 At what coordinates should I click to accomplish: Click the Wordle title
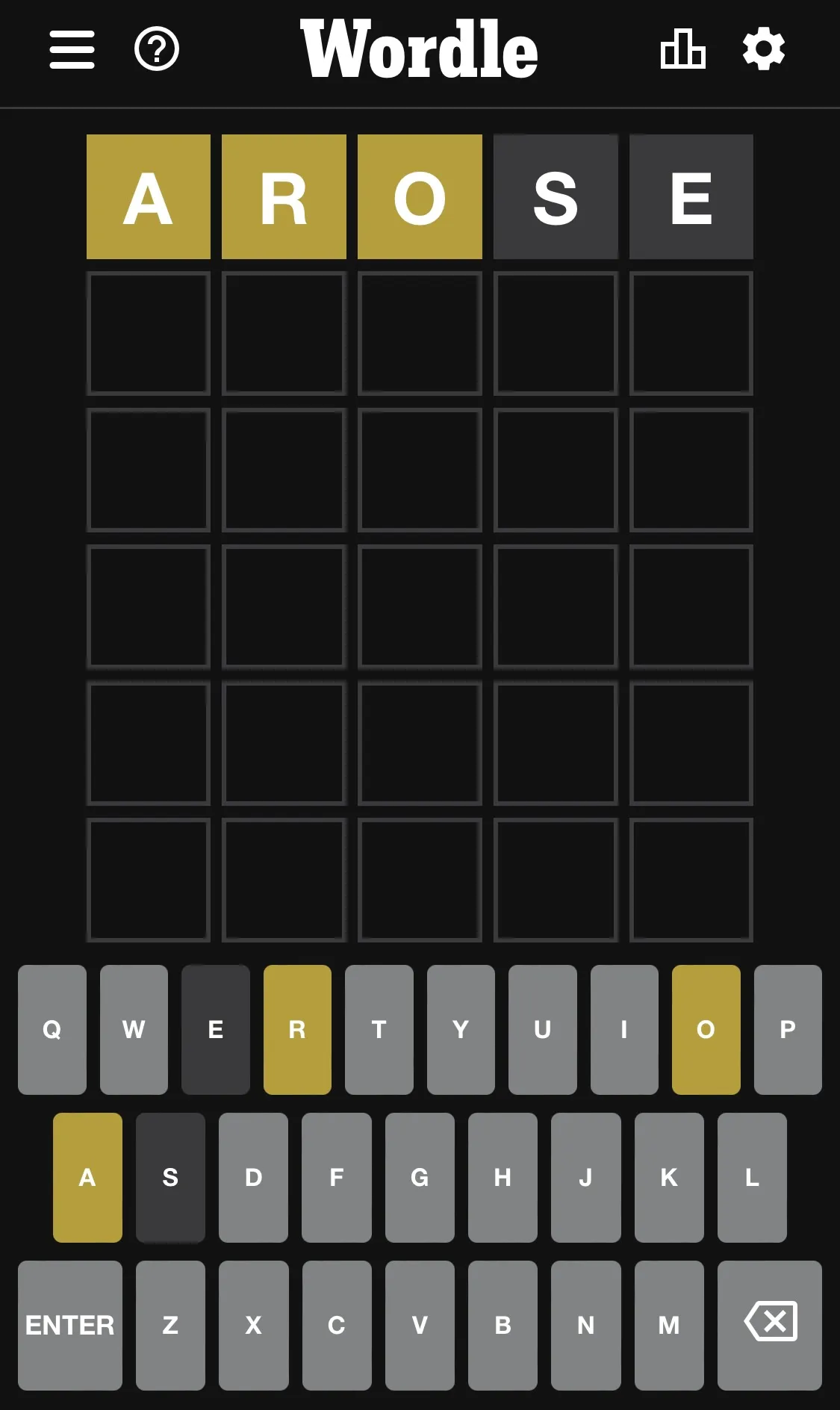[419, 49]
